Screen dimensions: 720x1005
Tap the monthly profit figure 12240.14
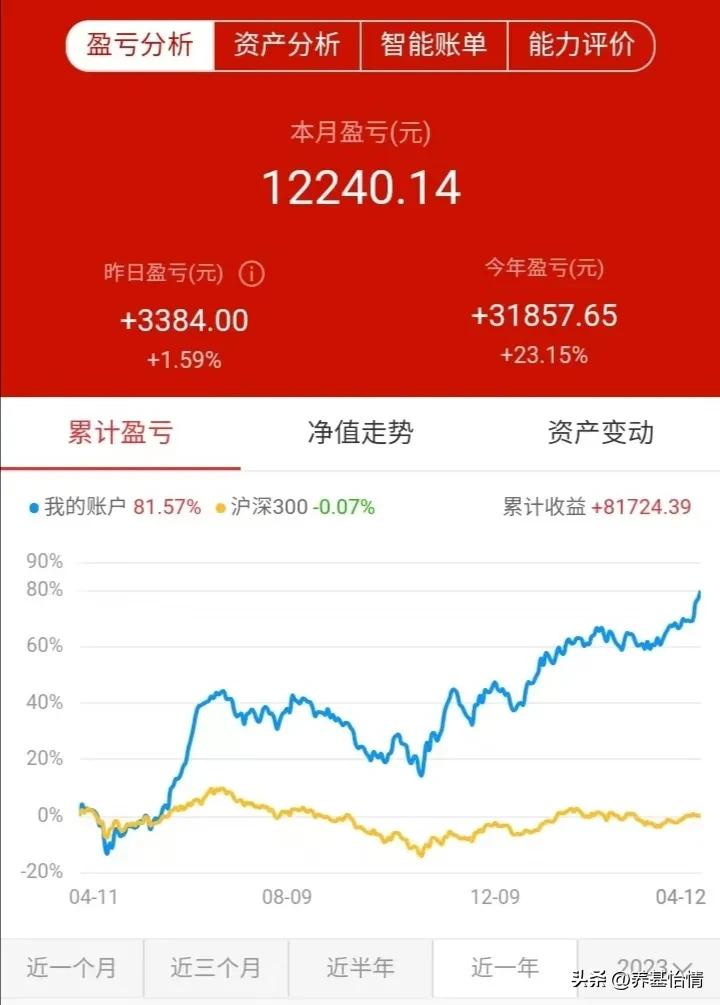coord(360,186)
